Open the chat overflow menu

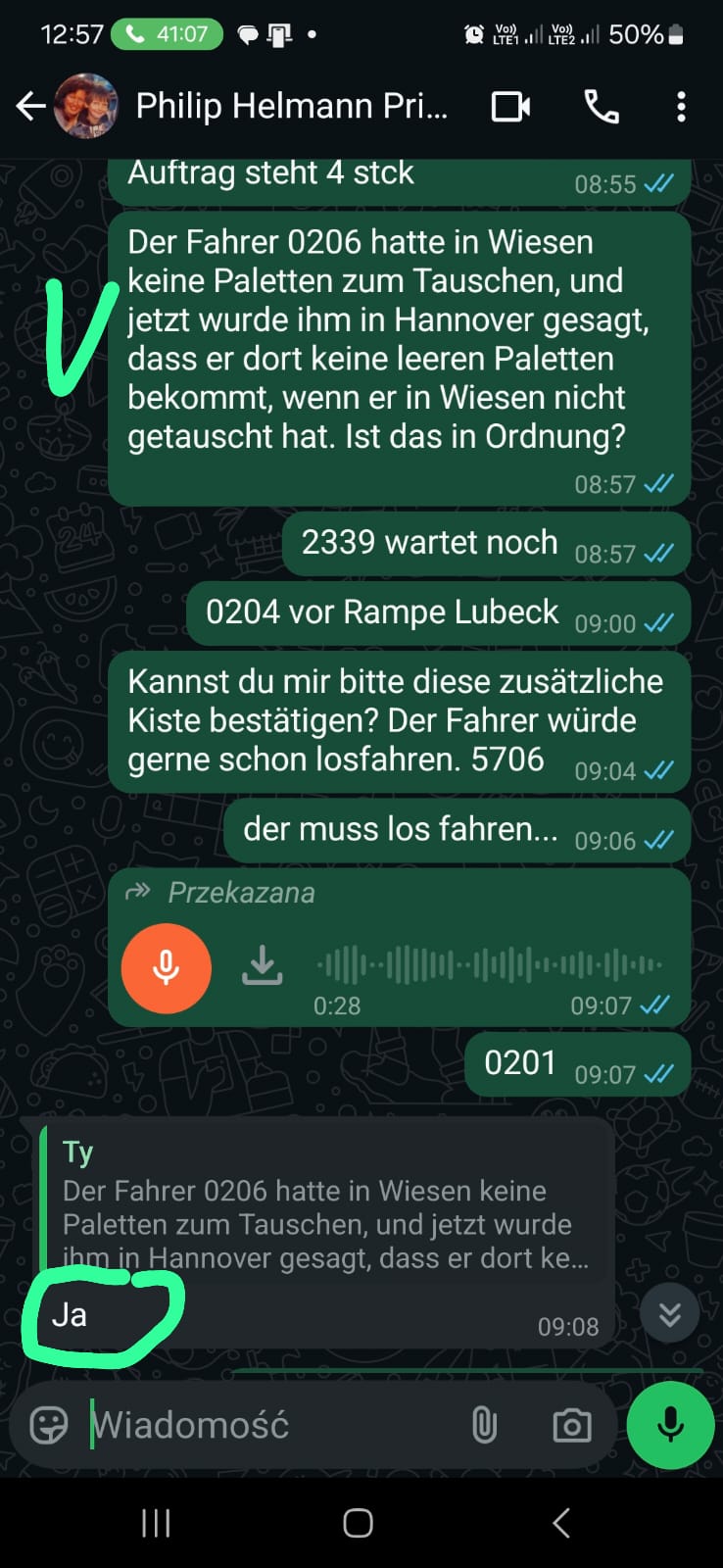681,106
